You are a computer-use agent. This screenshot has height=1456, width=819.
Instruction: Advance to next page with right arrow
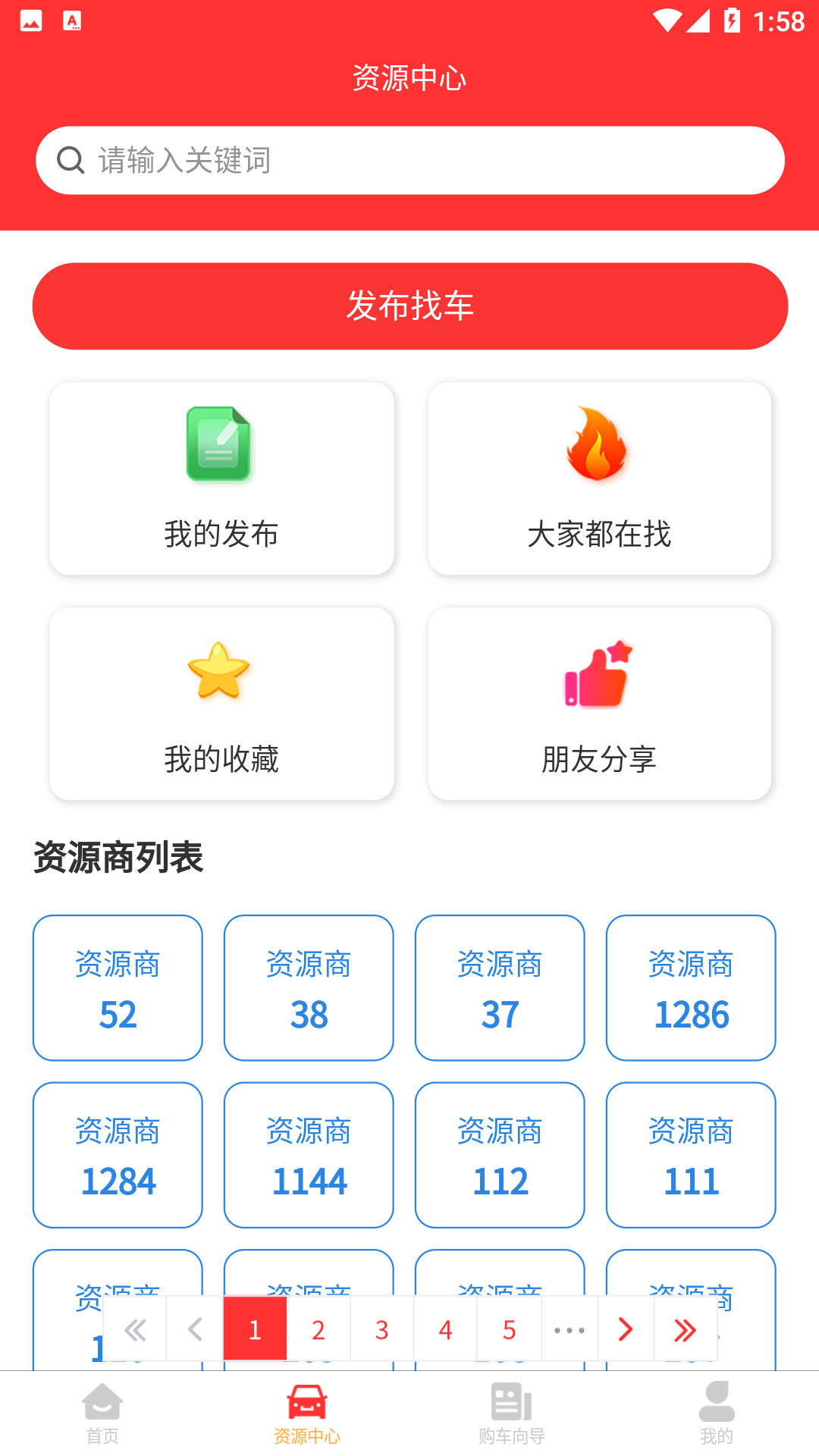(624, 1329)
